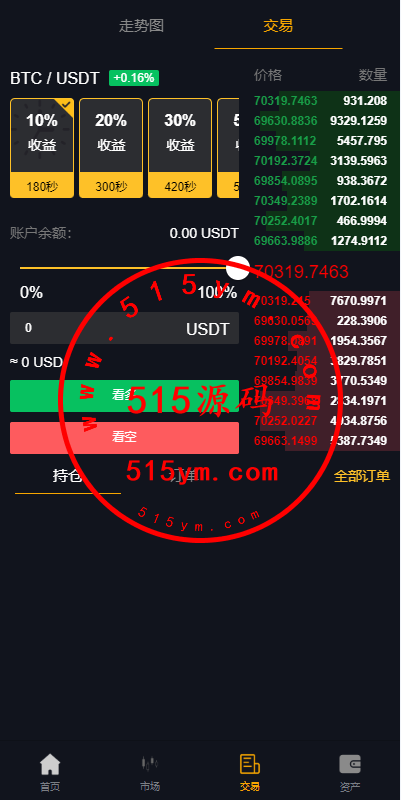This screenshot has height=800, width=401.
Task: Pick the 30% 收益 420秒 option
Action: click(x=180, y=148)
